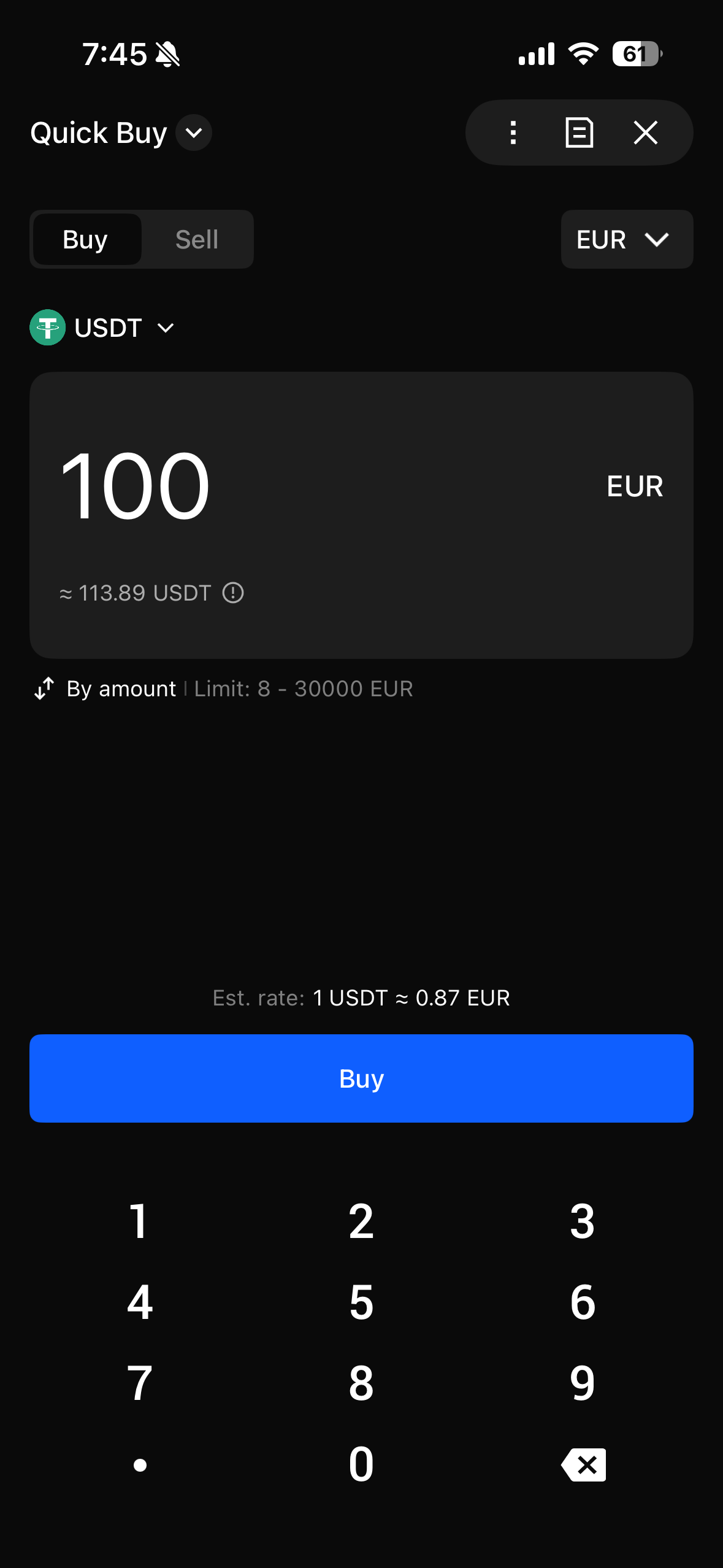The image size is (723, 1568).
Task: Hit the 1 key on the keypad
Action: 139,1221
